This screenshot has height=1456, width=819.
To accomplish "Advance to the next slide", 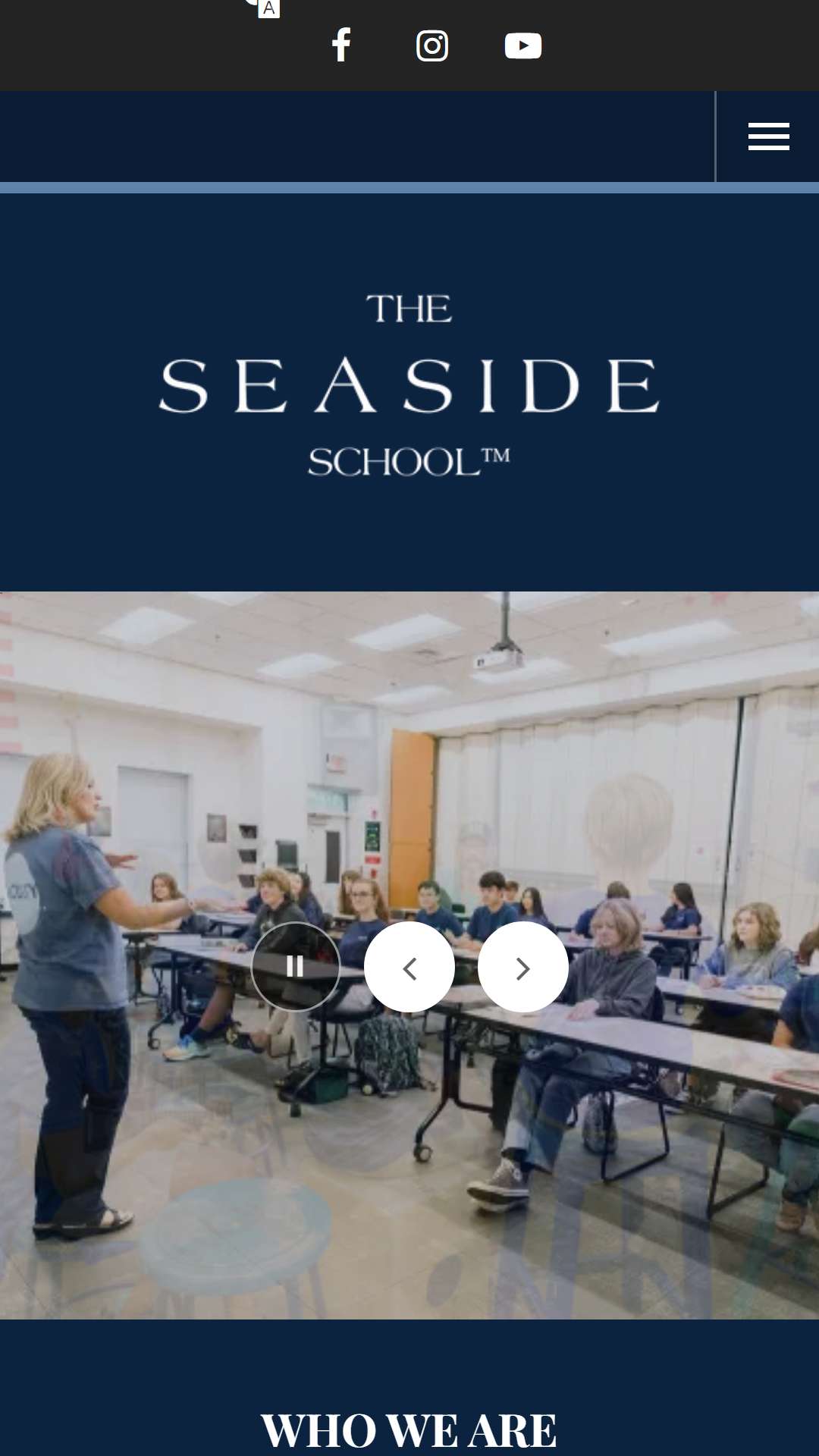I will point(523,967).
